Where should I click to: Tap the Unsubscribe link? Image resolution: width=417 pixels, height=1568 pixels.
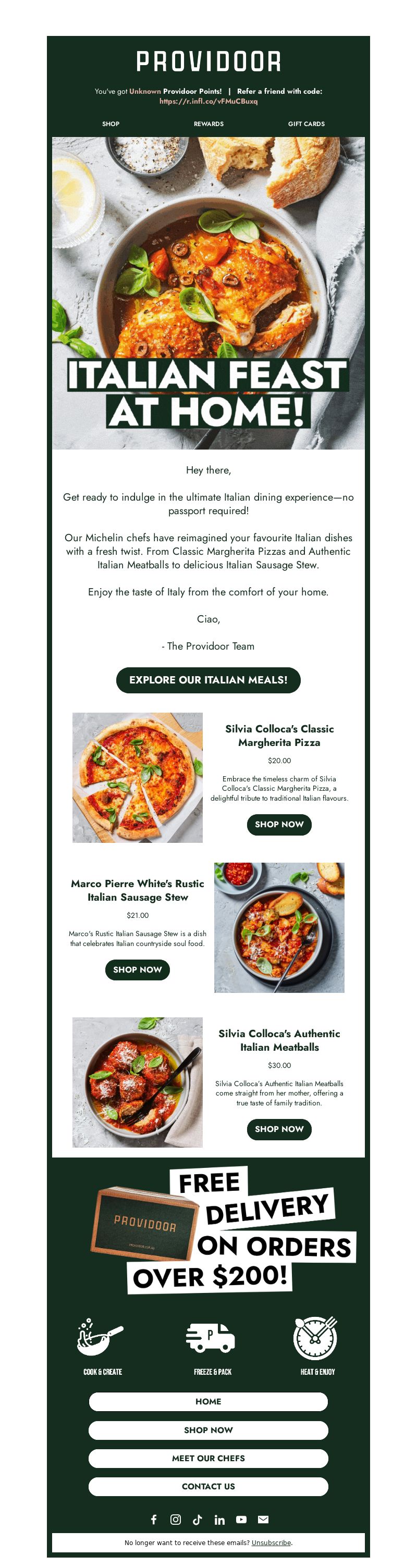coord(271,1542)
